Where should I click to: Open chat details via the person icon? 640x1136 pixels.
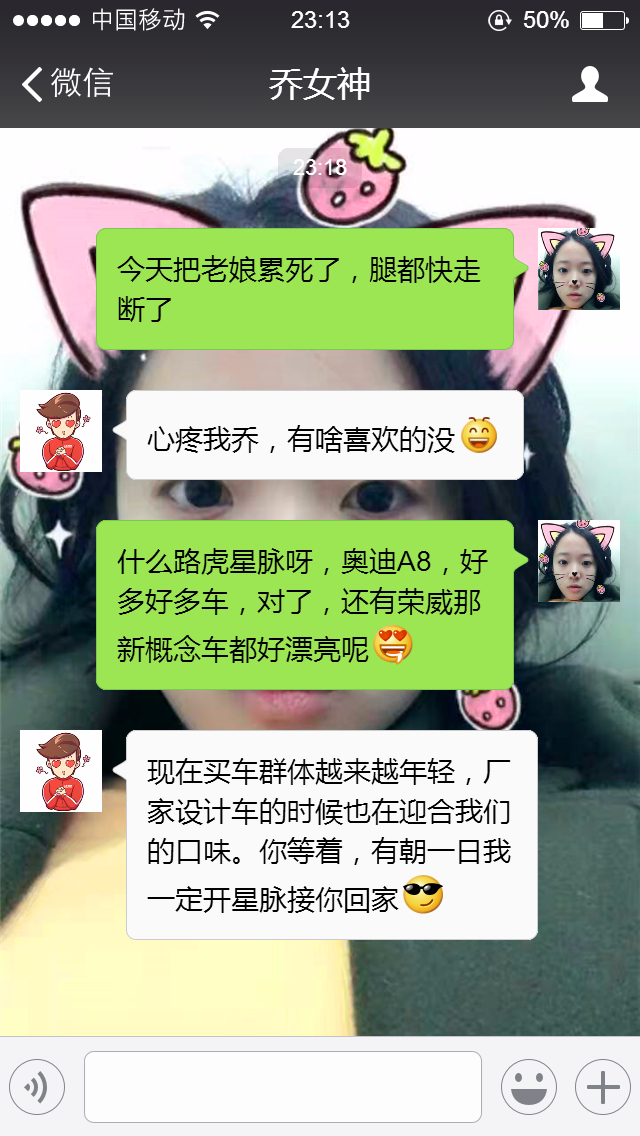(x=589, y=84)
